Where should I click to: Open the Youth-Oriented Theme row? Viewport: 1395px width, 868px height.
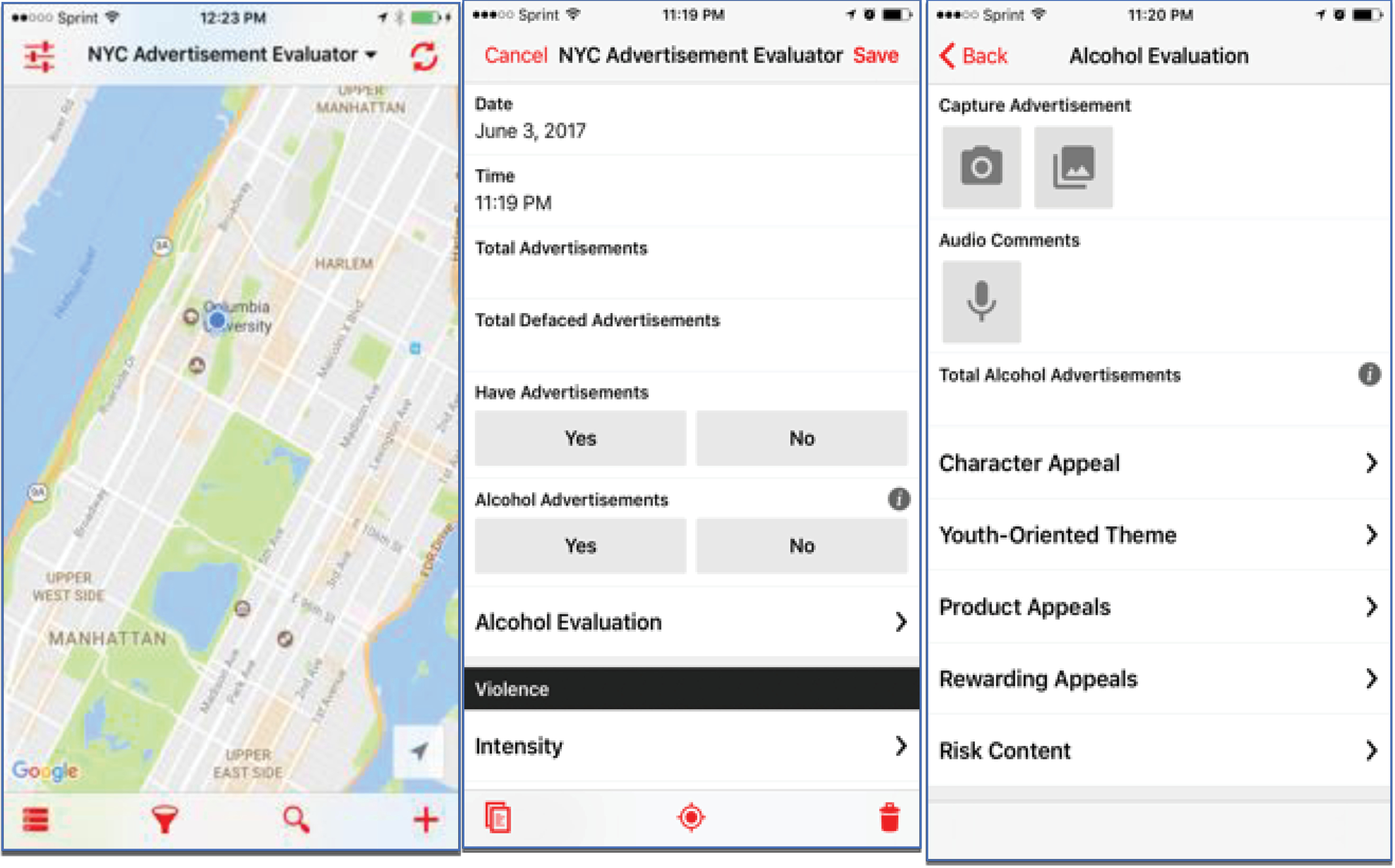[x=1157, y=535]
